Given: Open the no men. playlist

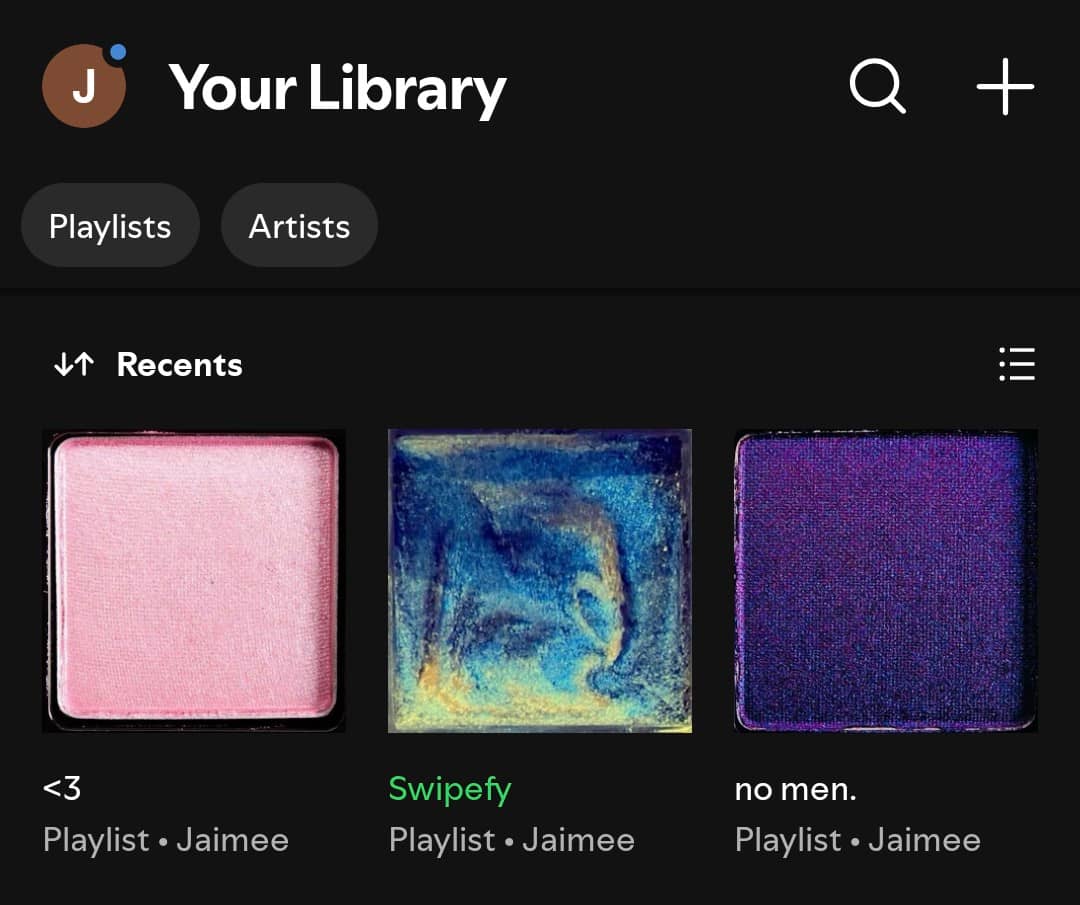Looking at the screenshot, I should 886,581.
